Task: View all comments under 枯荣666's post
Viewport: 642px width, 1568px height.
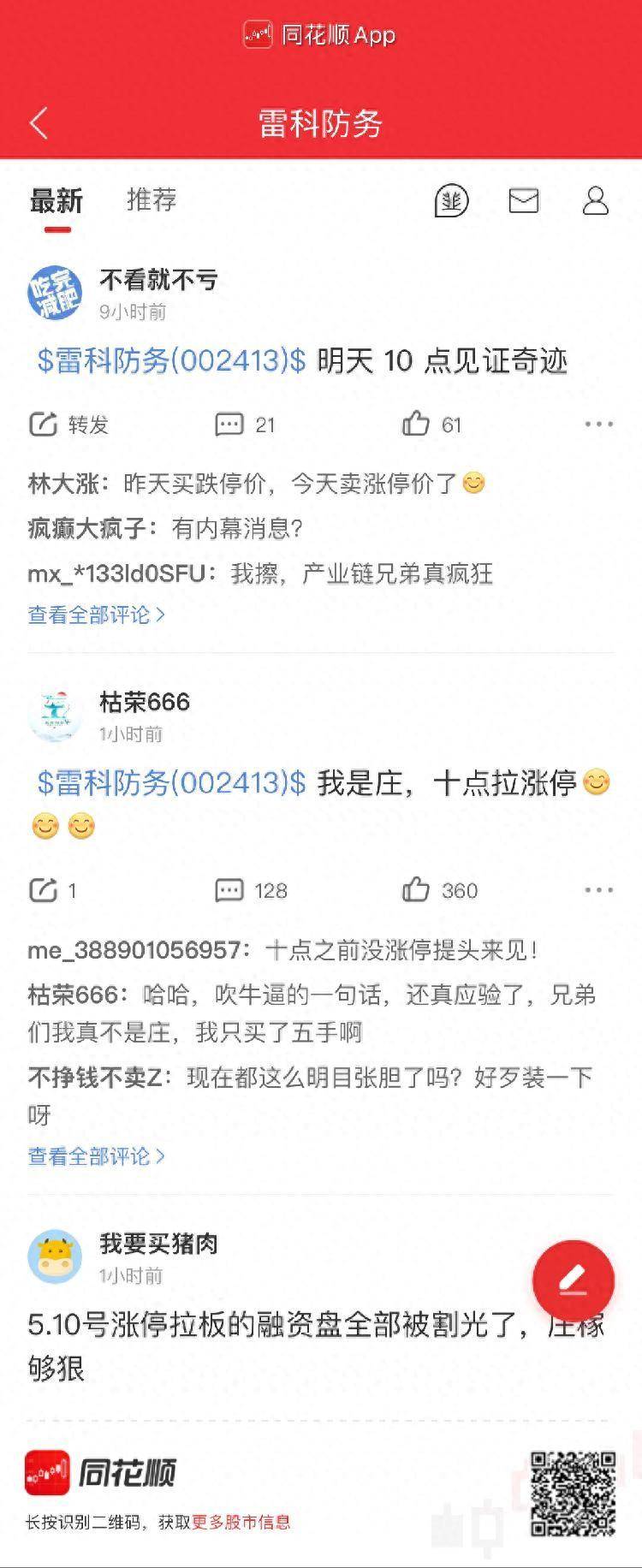Action: click(x=96, y=1156)
